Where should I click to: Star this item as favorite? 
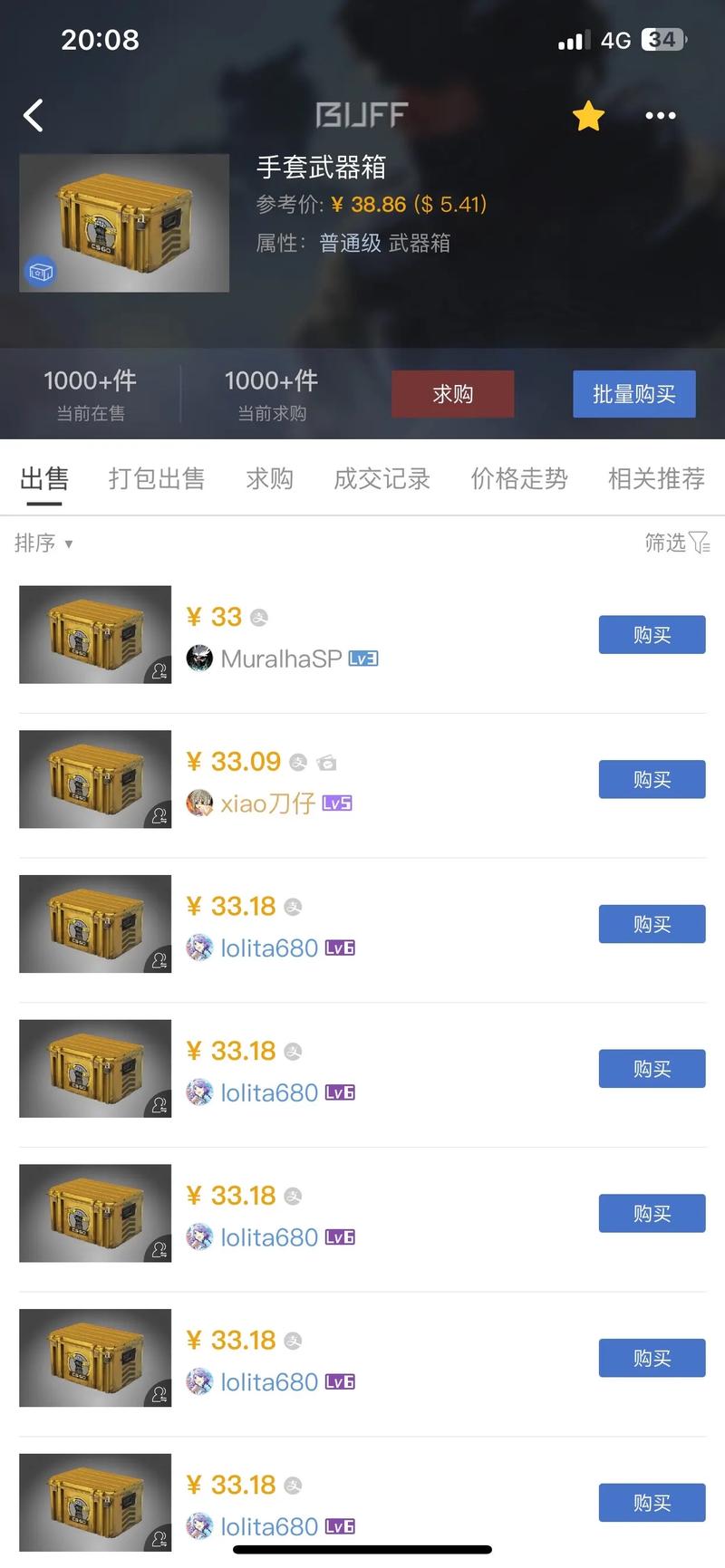(x=588, y=115)
